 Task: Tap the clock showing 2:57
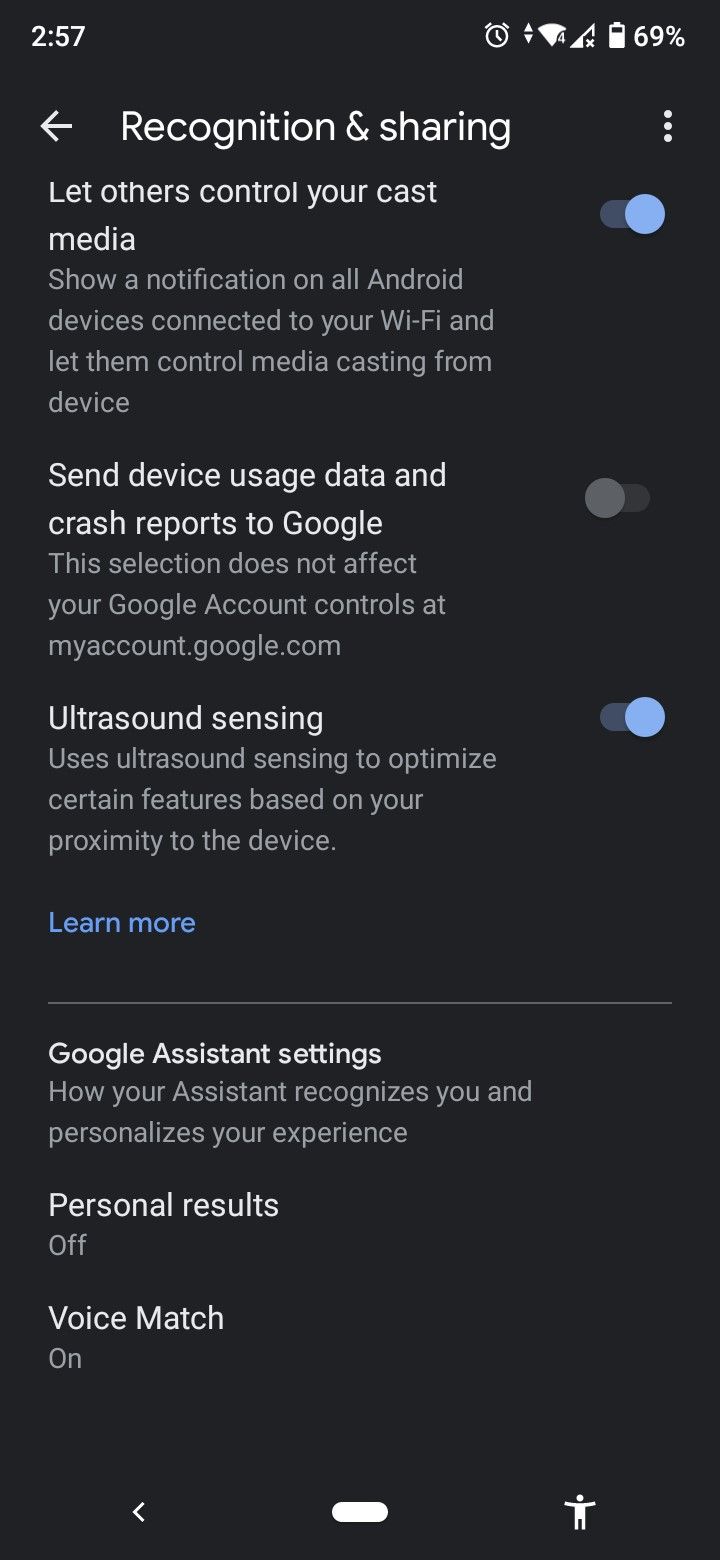(x=47, y=36)
